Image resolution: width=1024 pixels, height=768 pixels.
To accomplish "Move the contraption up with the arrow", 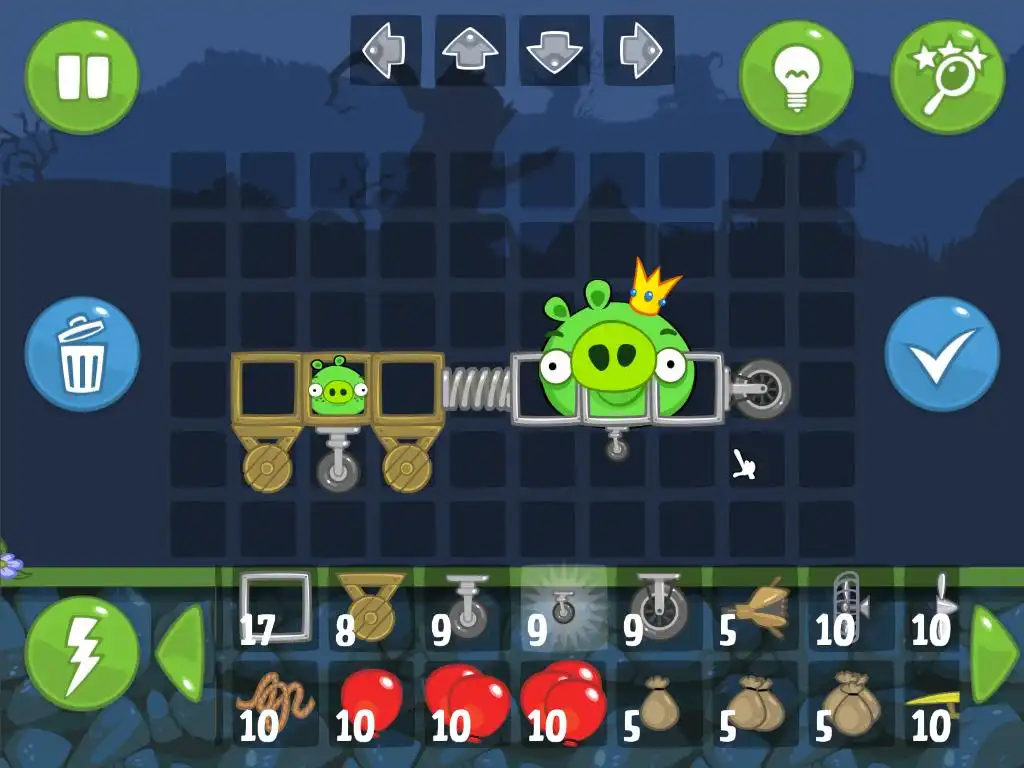I will (x=470, y=49).
